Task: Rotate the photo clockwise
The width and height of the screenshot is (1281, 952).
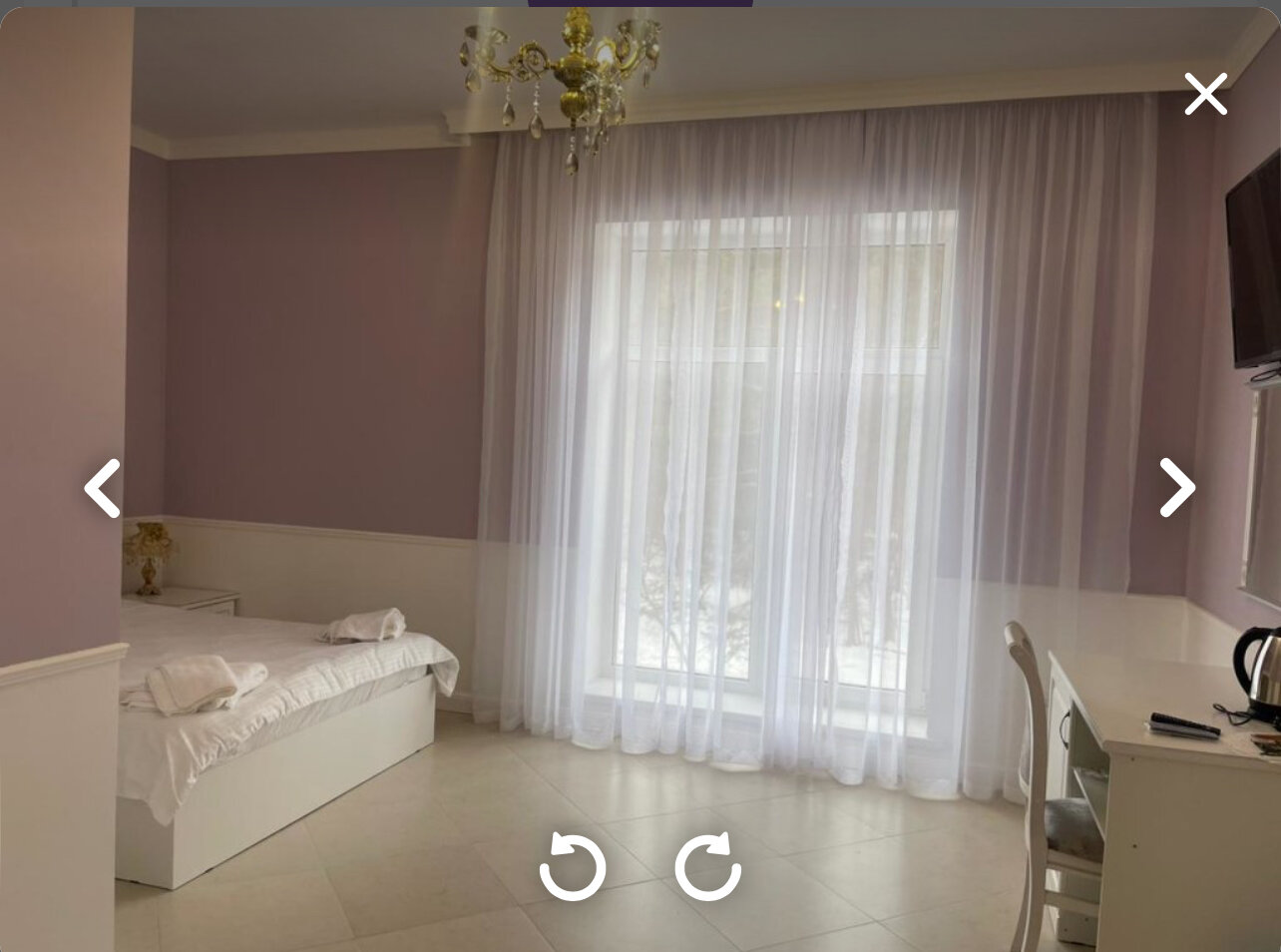Action: click(708, 866)
